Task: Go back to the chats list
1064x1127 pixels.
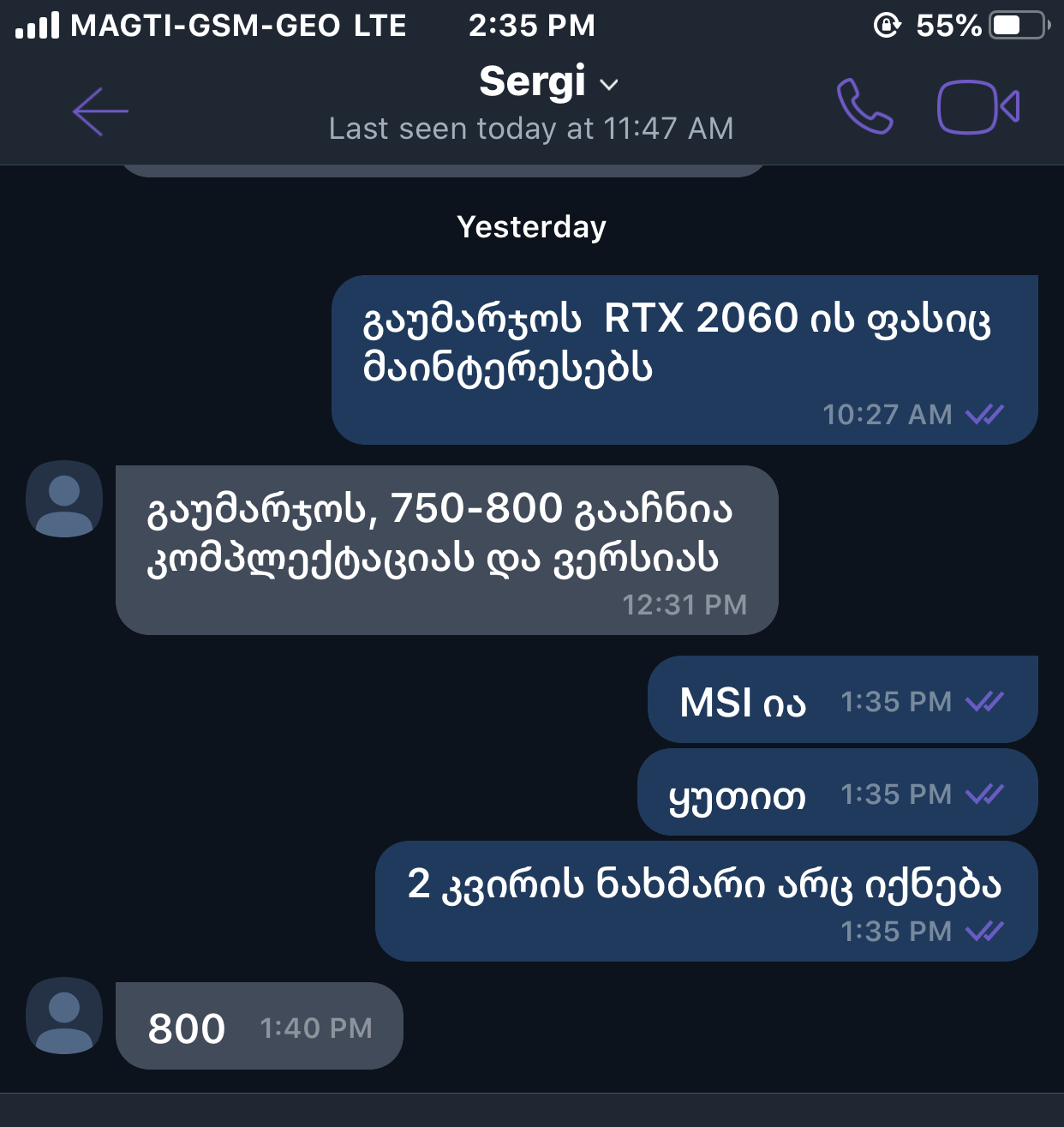Action: click(100, 111)
